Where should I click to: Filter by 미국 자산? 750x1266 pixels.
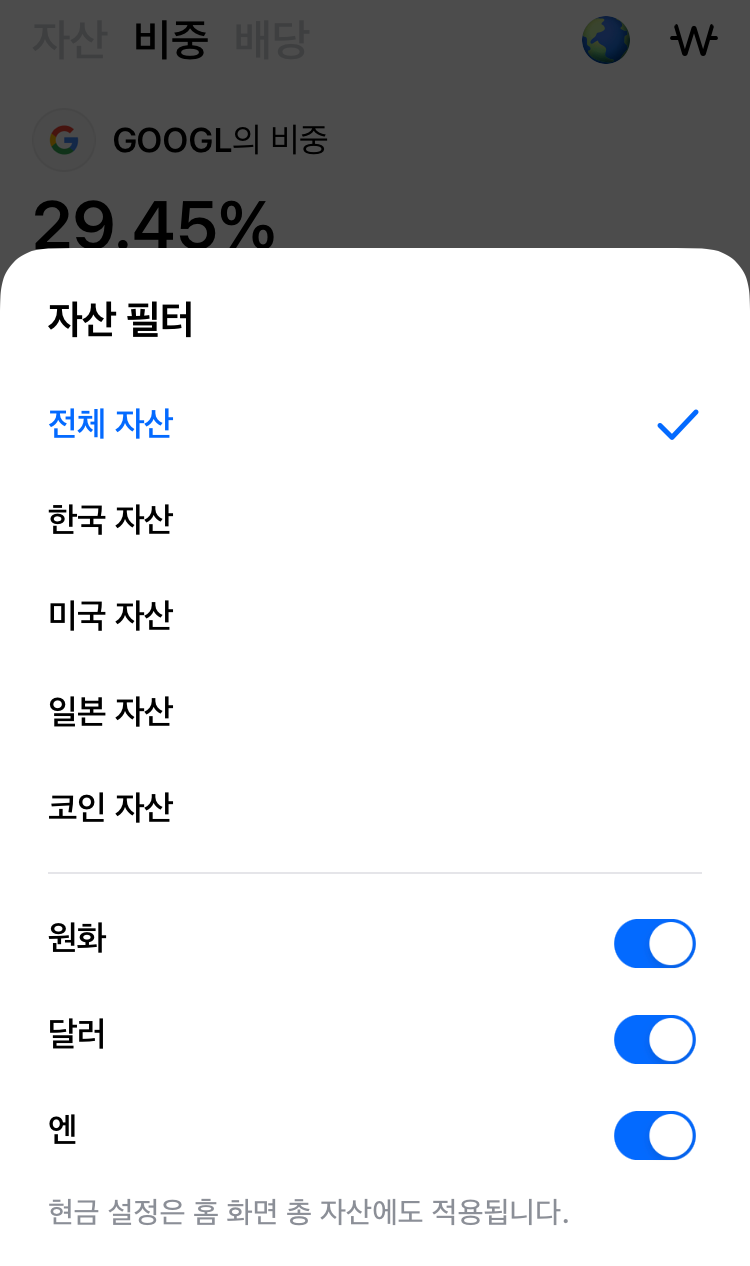(x=374, y=615)
